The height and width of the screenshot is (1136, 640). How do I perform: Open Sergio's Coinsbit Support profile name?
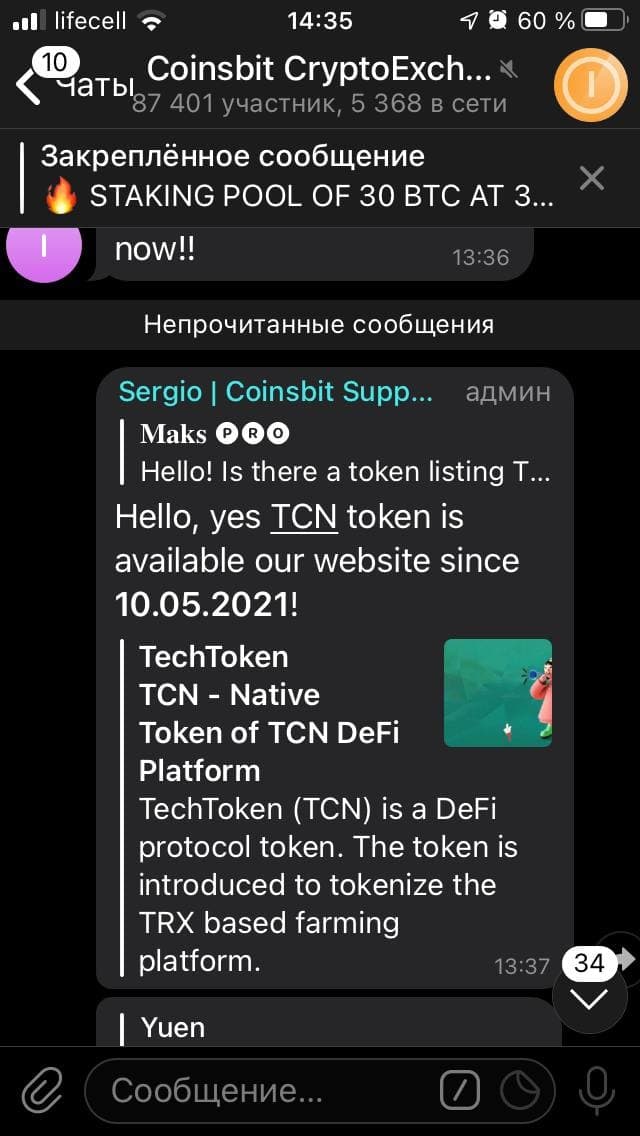[x=275, y=392]
